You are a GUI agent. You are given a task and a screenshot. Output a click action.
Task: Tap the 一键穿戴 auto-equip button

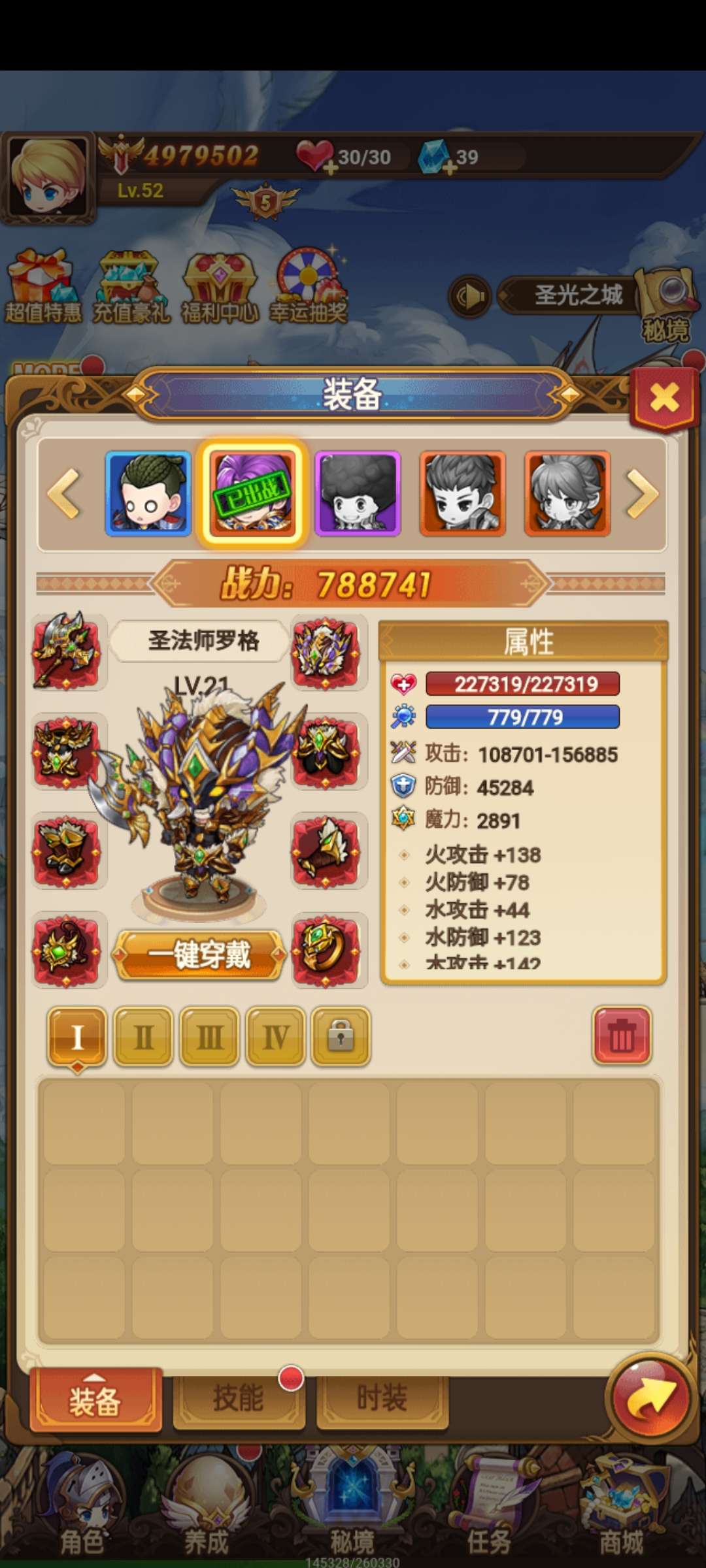coord(200,955)
